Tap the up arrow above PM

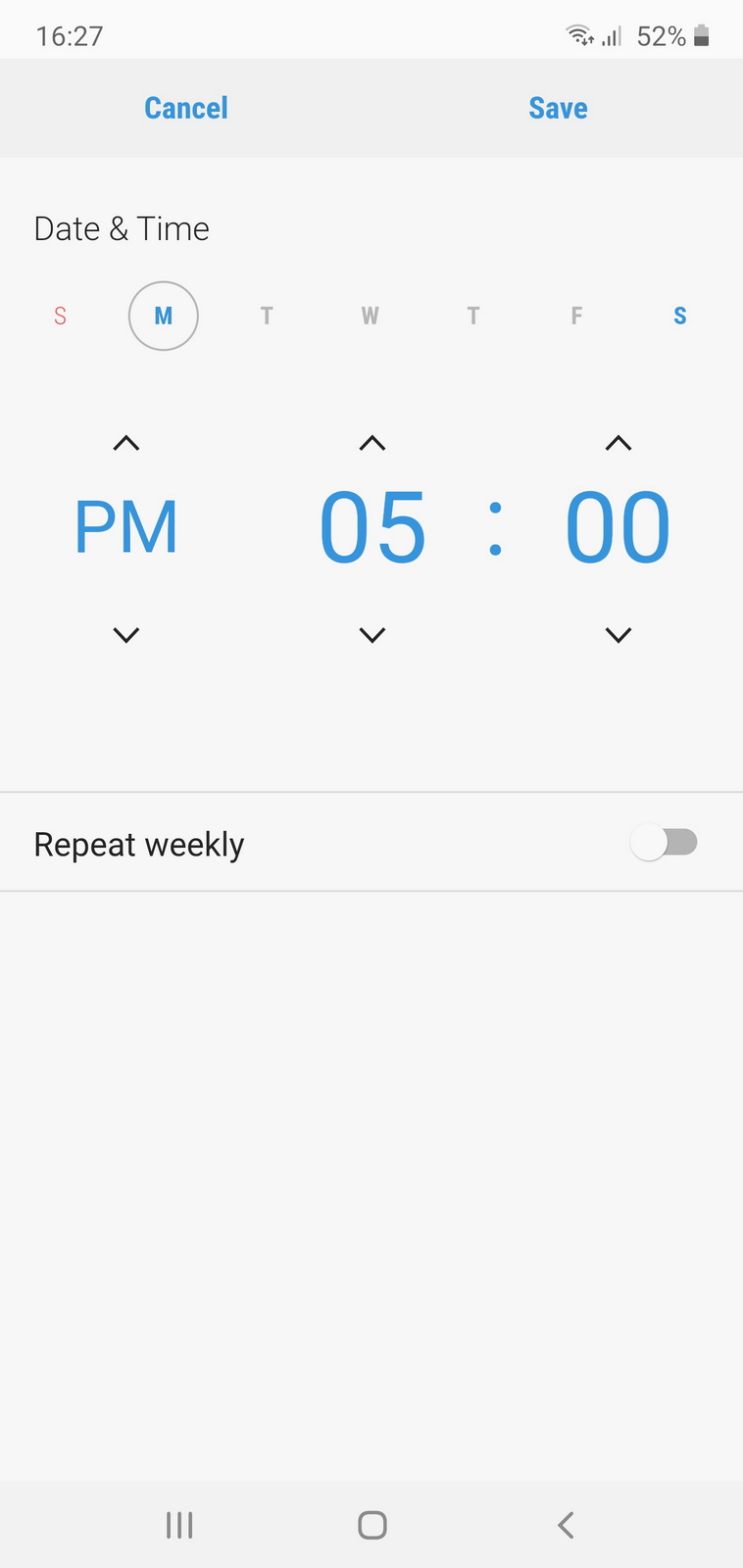(x=126, y=443)
